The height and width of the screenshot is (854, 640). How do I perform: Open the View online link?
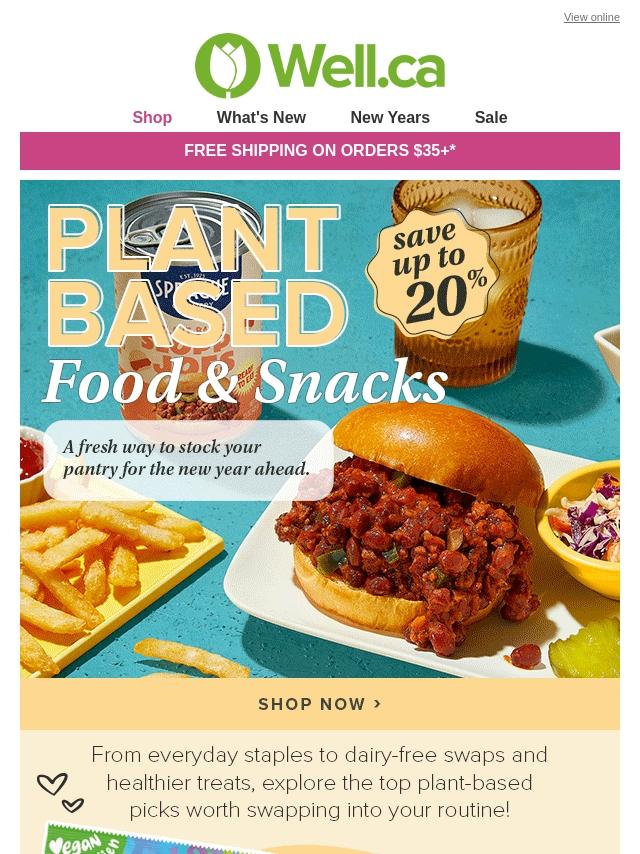click(x=591, y=18)
